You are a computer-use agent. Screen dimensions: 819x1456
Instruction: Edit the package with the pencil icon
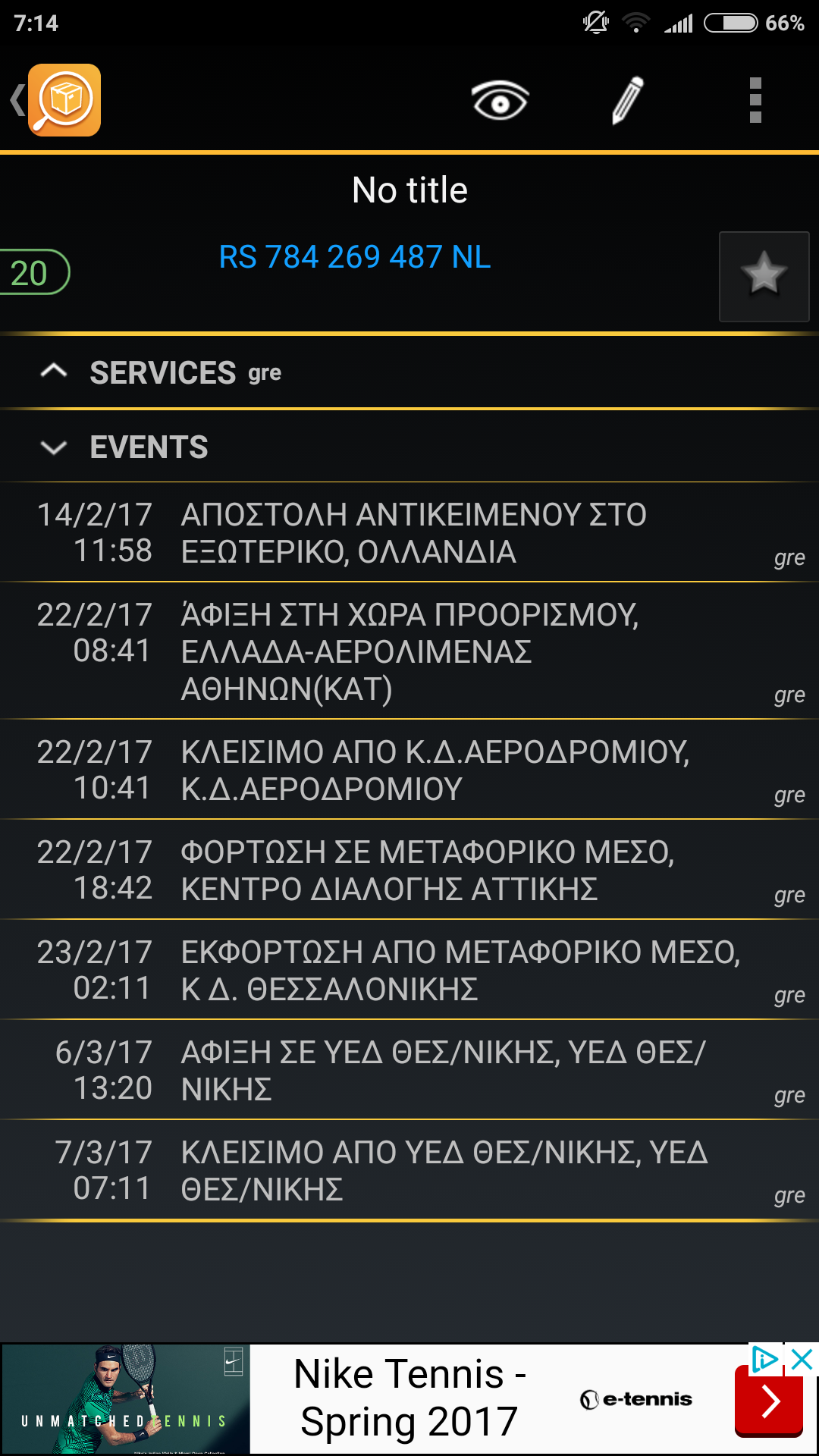point(628,100)
